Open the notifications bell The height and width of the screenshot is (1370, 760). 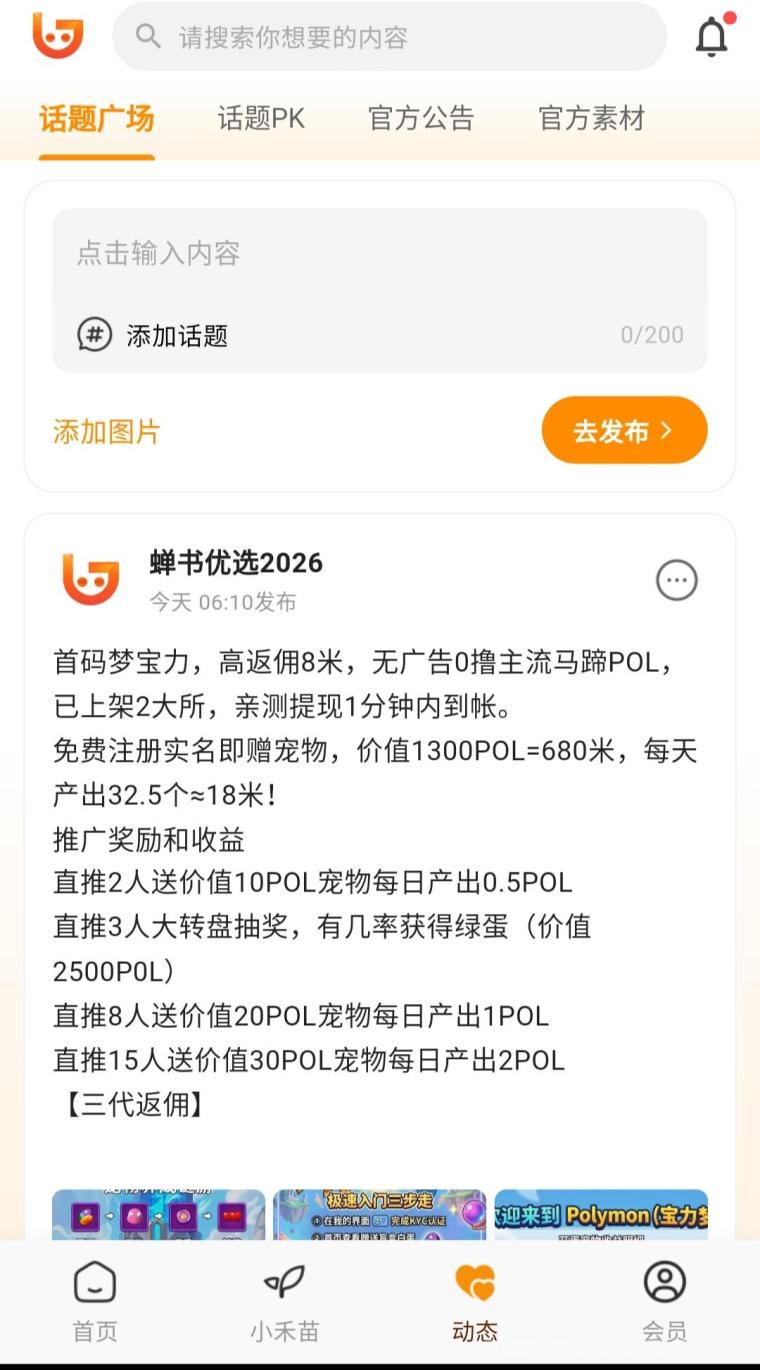[712, 37]
